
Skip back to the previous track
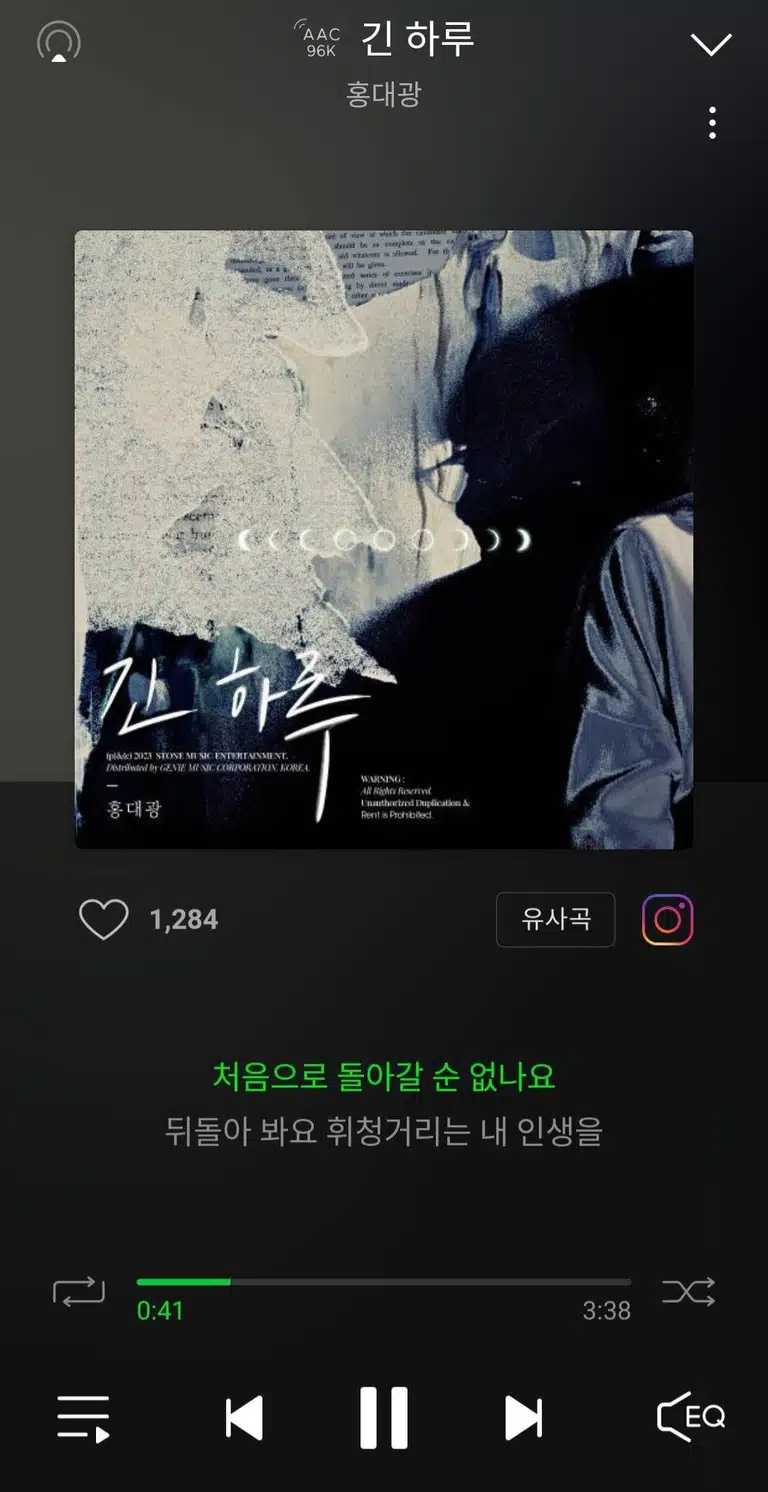[x=245, y=1418]
